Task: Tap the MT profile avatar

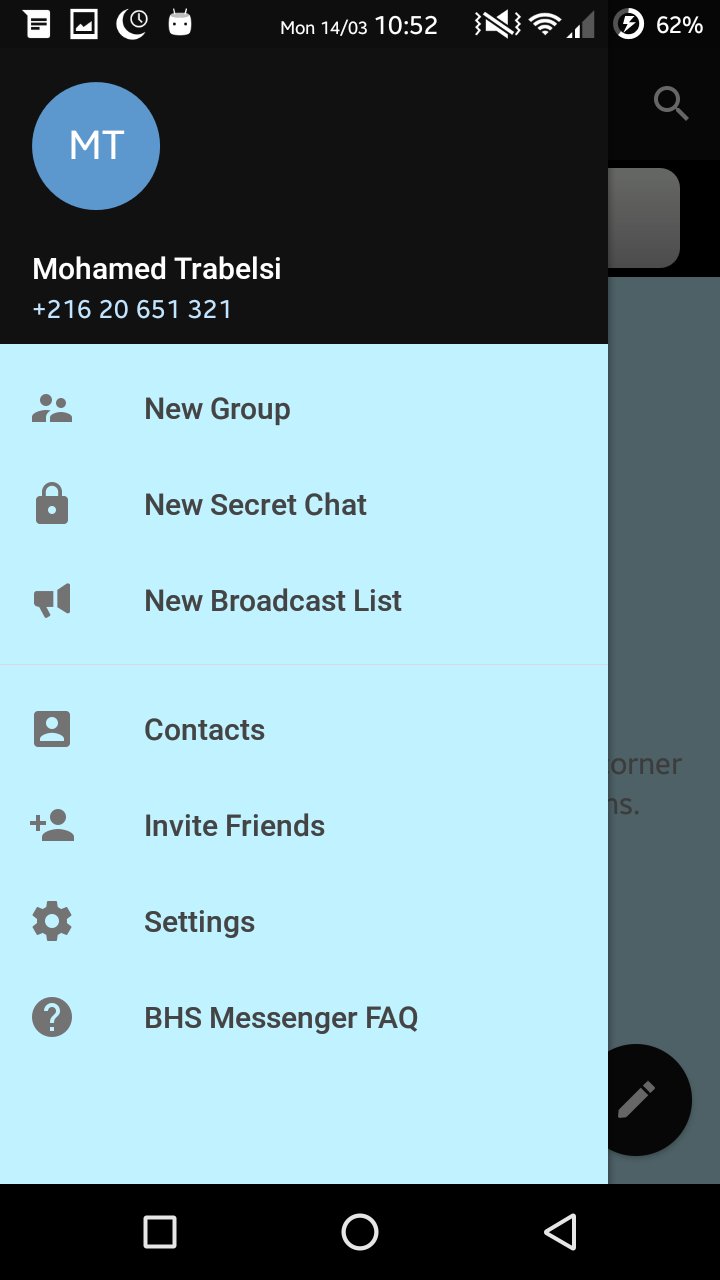Action: coord(96,146)
